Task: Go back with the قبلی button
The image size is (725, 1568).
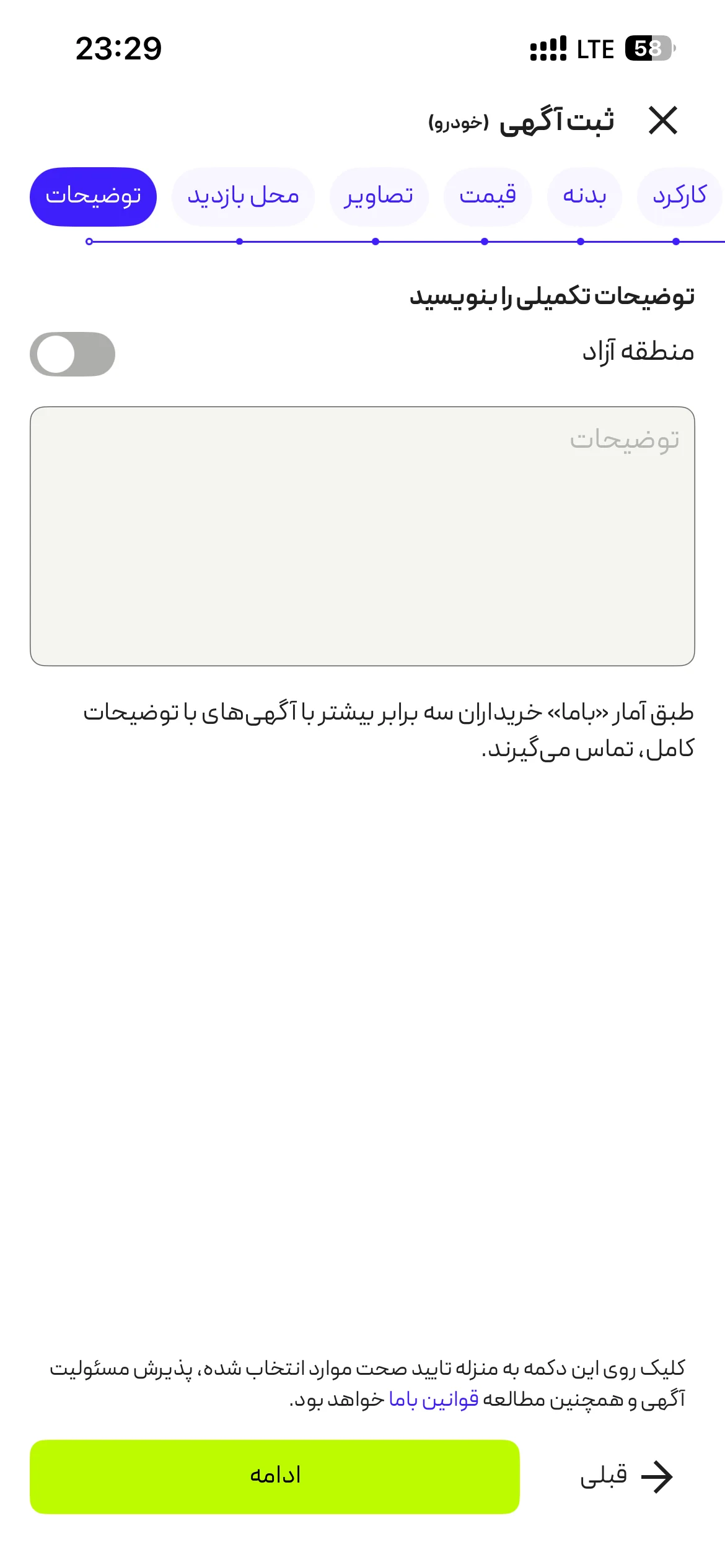Action: (x=626, y=1476)
